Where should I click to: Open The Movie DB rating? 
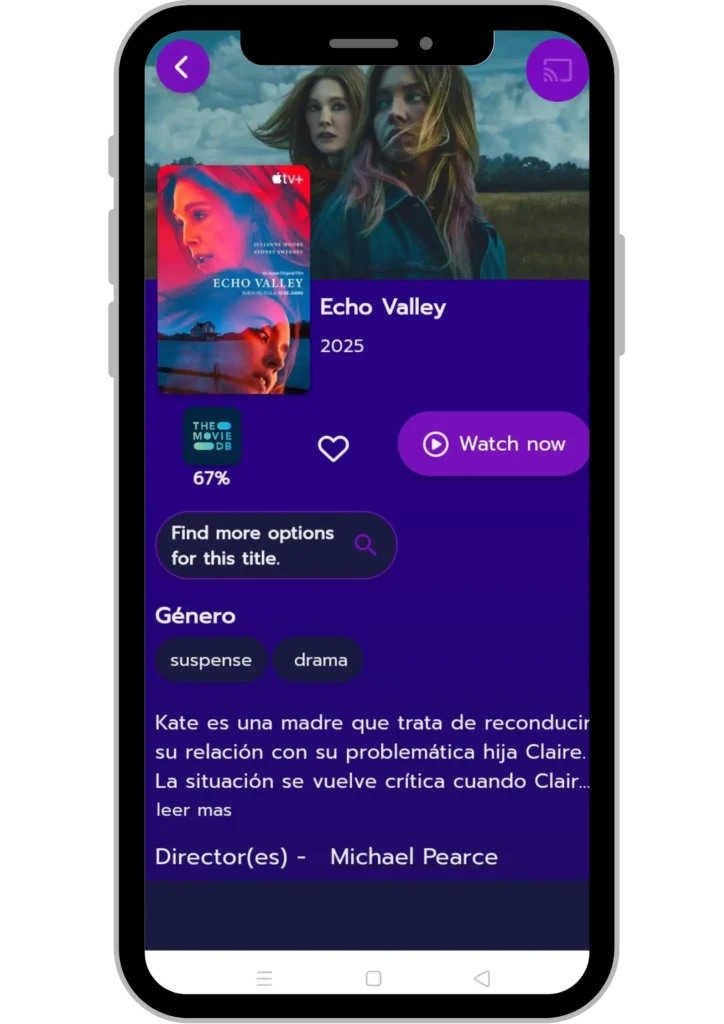(211, 438)
